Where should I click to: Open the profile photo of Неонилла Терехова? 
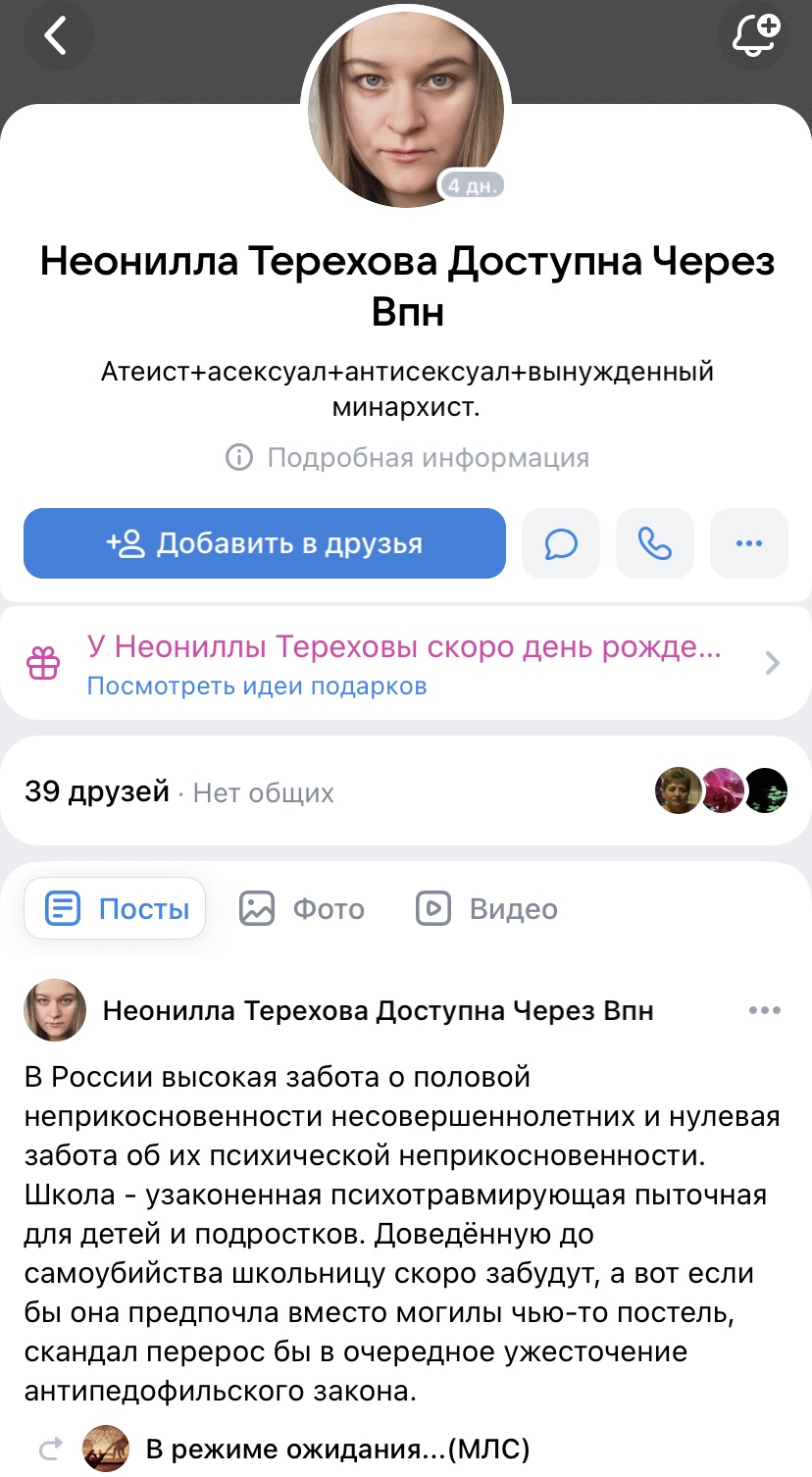tap(406, 110)
